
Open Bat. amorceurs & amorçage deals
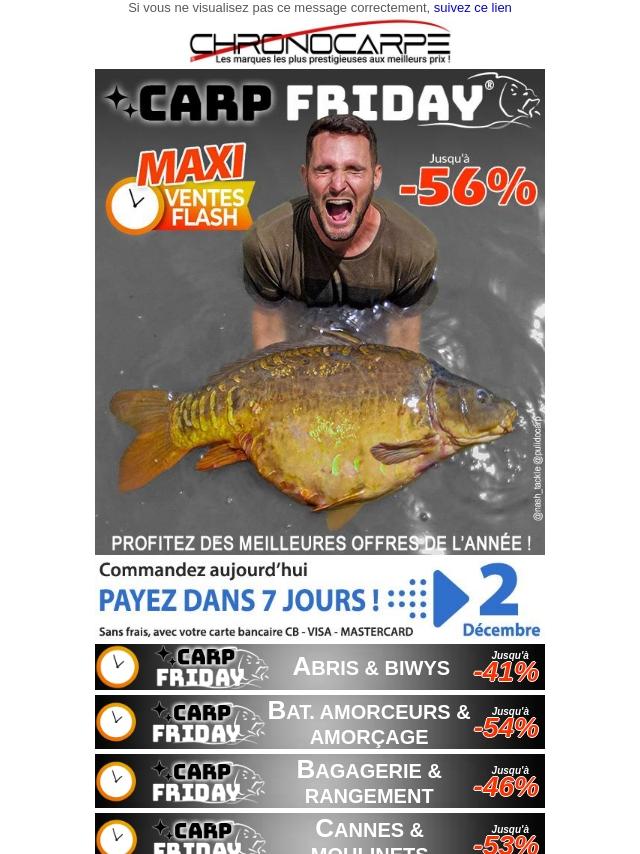(319, 723)
